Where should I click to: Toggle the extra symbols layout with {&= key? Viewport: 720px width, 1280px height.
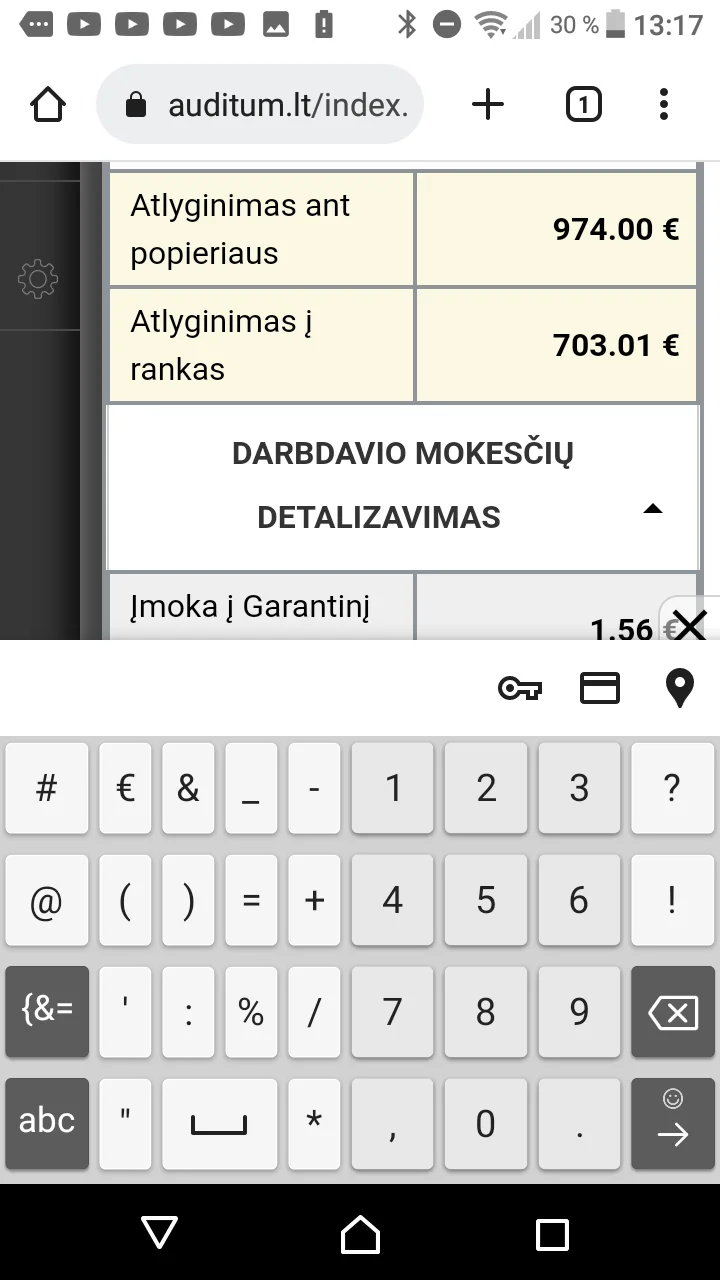click(x=46, y=1012)
